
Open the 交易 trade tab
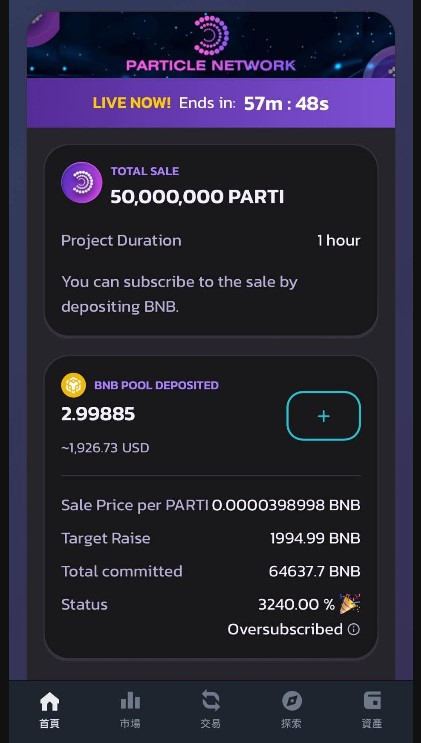tap(210, 709)
